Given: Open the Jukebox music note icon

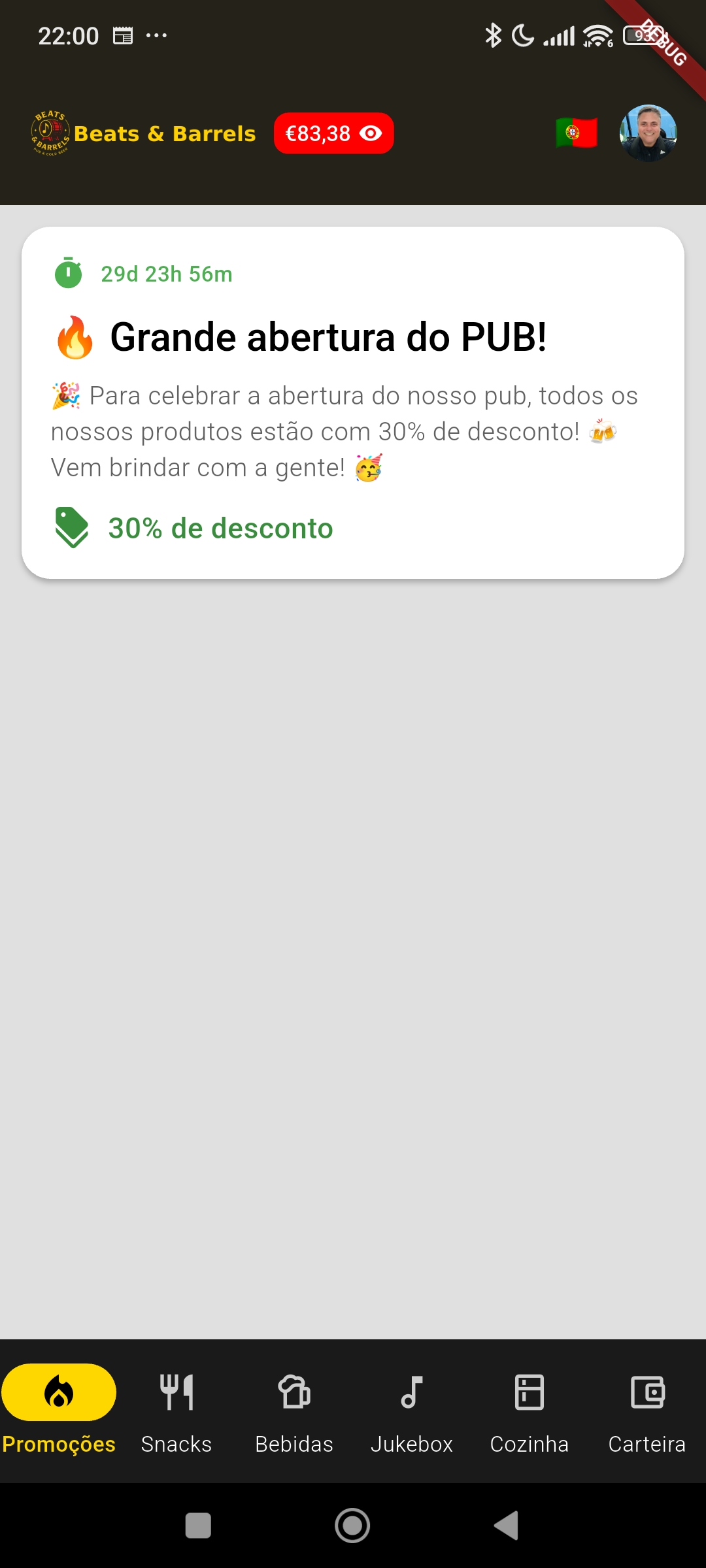Looking at the screenshot, I should [x=411, y=1392].
